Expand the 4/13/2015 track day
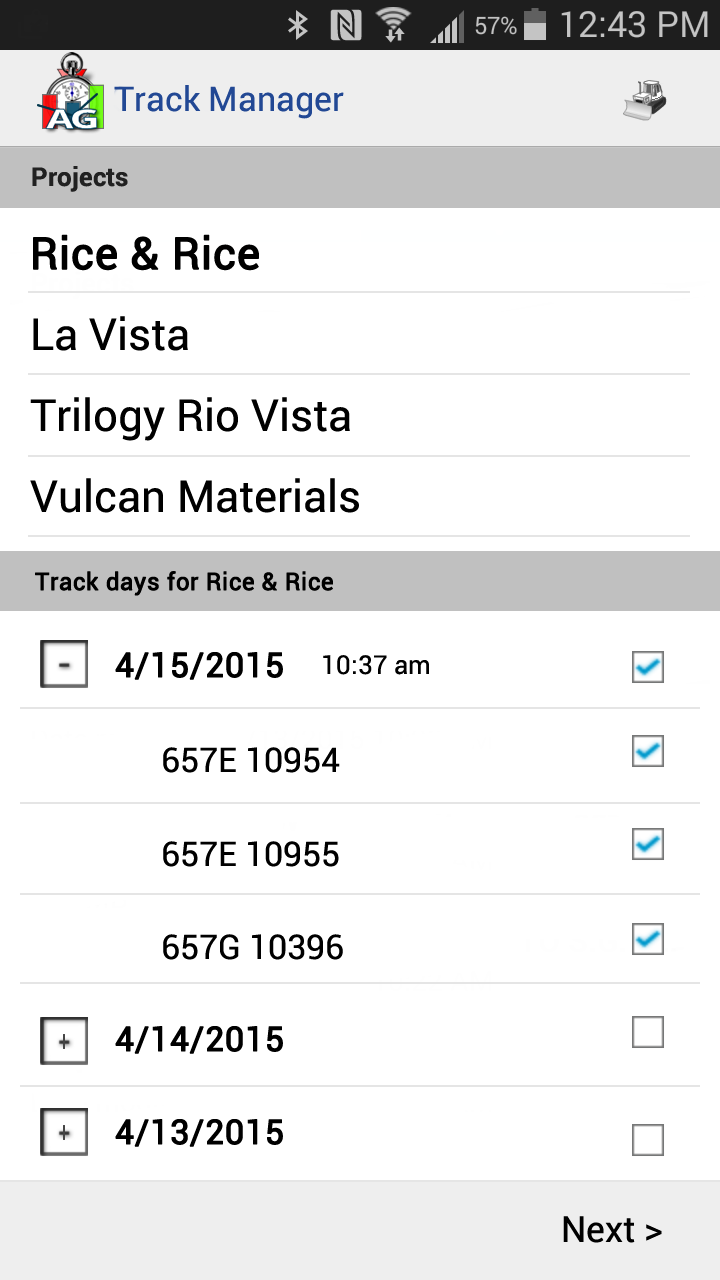720x1280 pixels. coord(64,1133)
